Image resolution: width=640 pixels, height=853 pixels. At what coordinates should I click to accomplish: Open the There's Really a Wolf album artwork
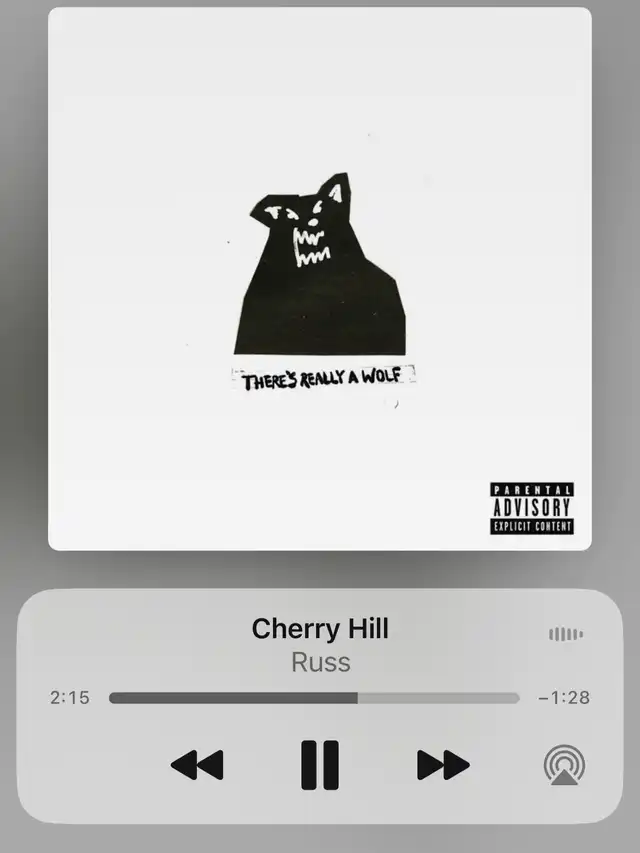coord(320,278)
